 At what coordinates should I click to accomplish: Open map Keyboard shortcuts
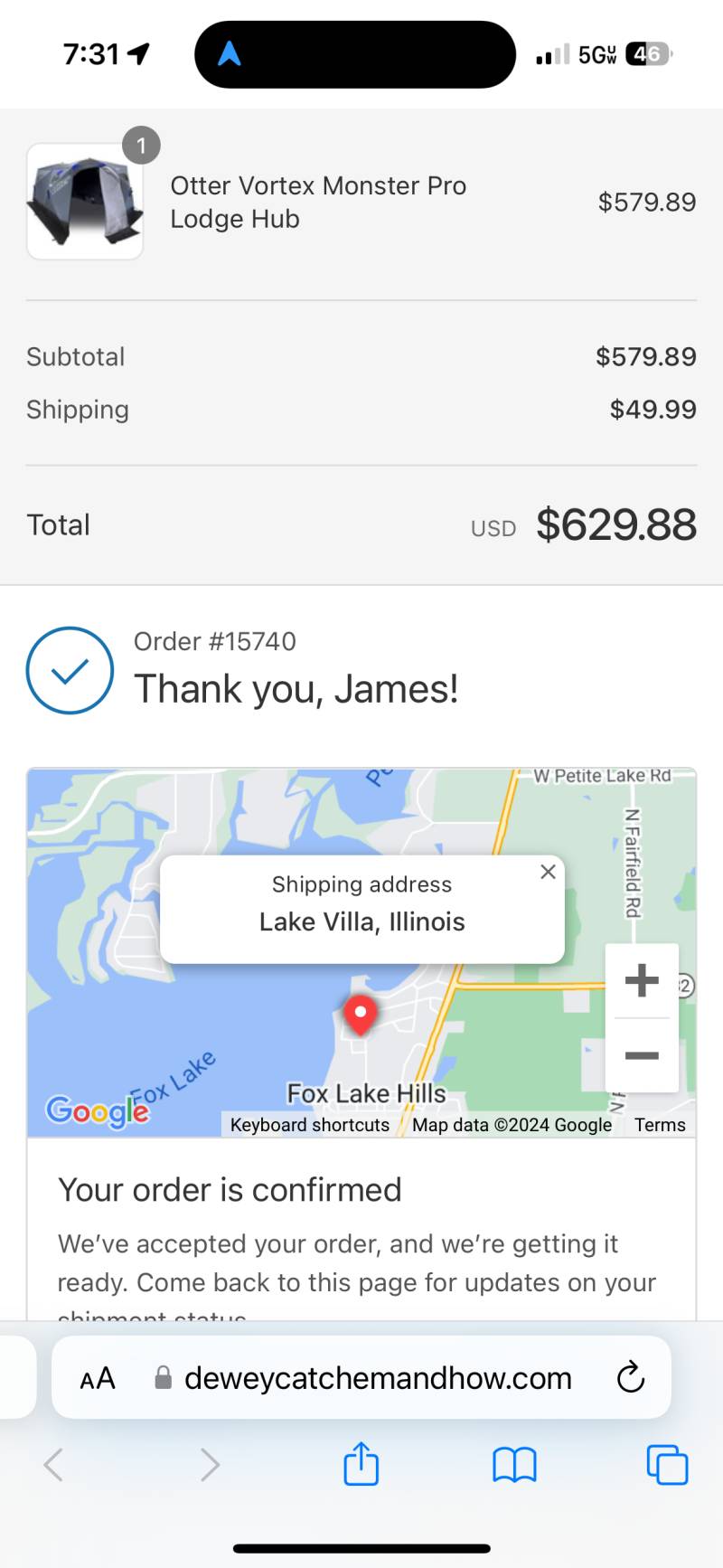[x=310, y=1125]
